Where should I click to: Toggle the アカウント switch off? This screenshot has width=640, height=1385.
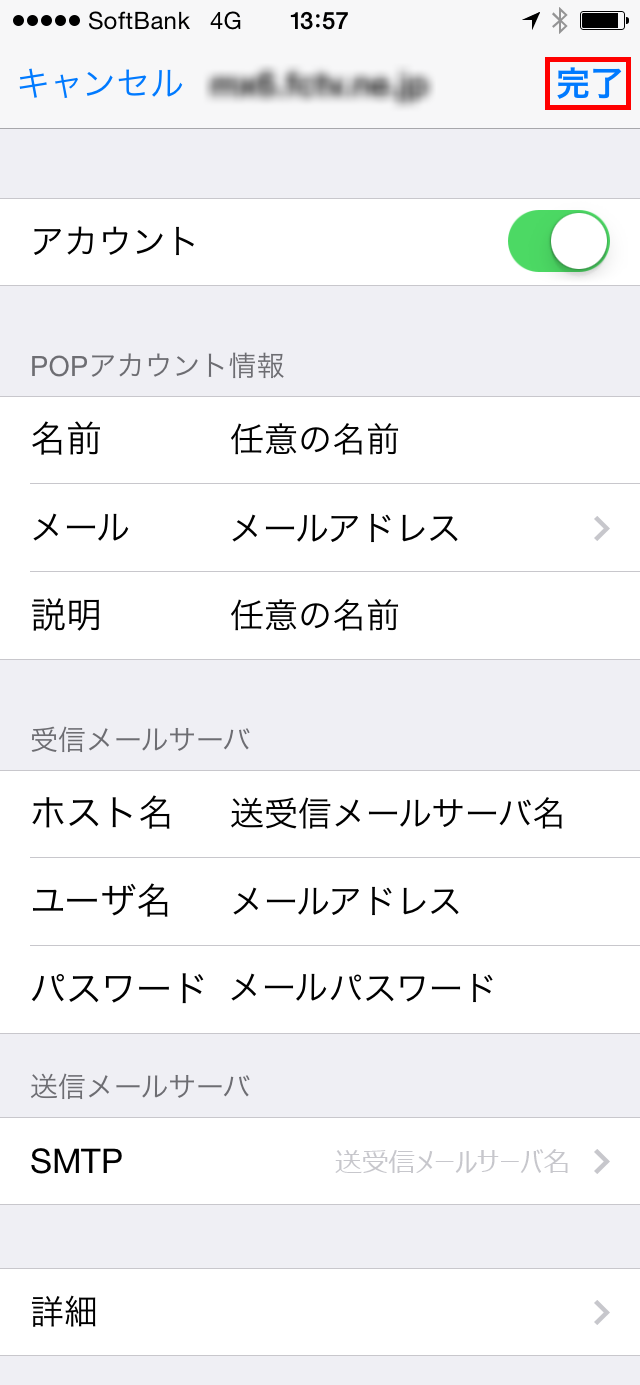[x=559, y=241]
